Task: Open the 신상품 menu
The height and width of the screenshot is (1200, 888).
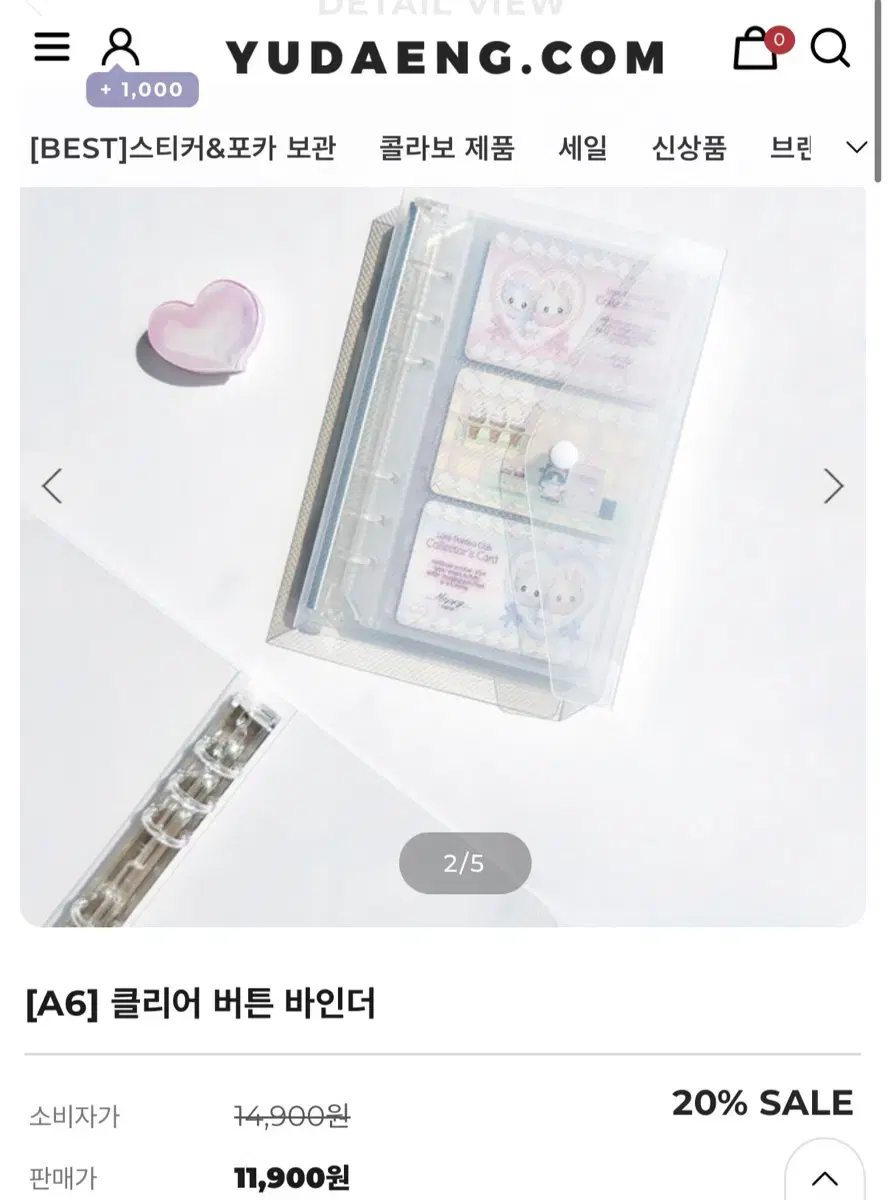Action: (x=688, y=148)
